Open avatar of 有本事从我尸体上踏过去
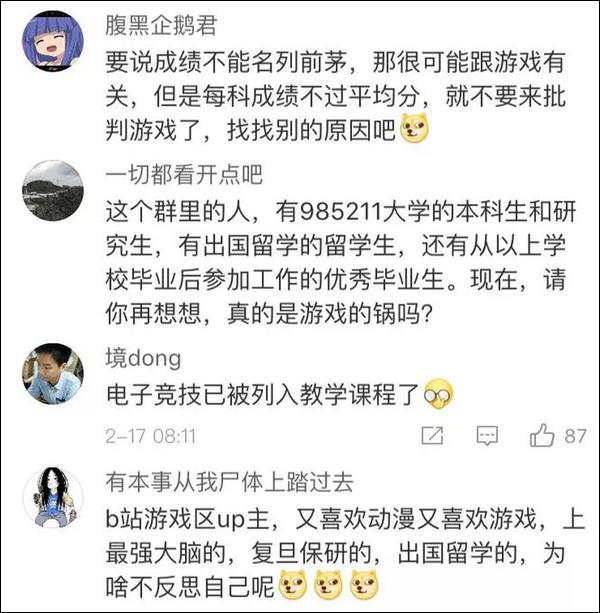 click(x=52, y=497)
